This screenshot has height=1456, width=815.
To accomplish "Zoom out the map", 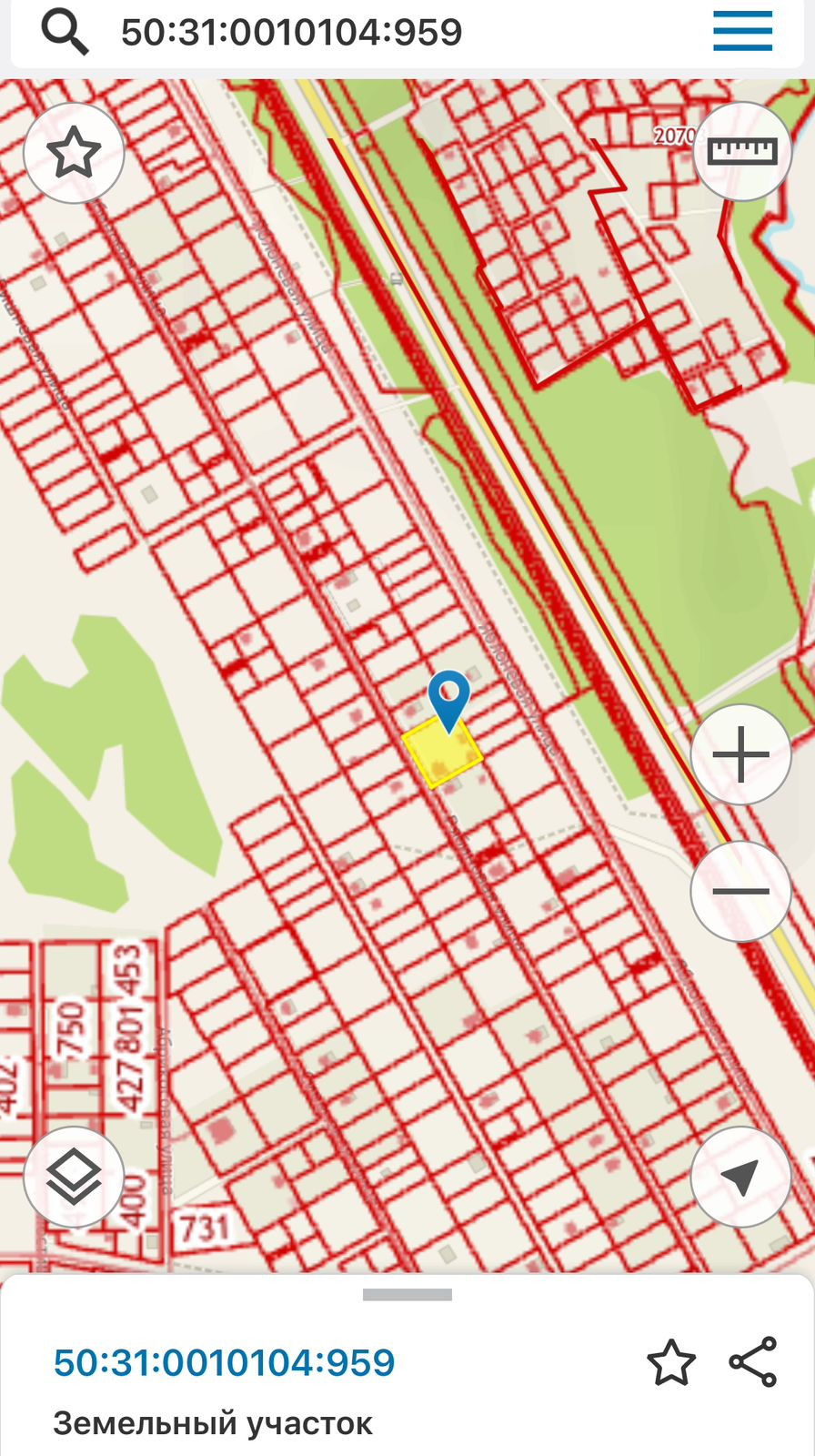I will pos(740,891).
